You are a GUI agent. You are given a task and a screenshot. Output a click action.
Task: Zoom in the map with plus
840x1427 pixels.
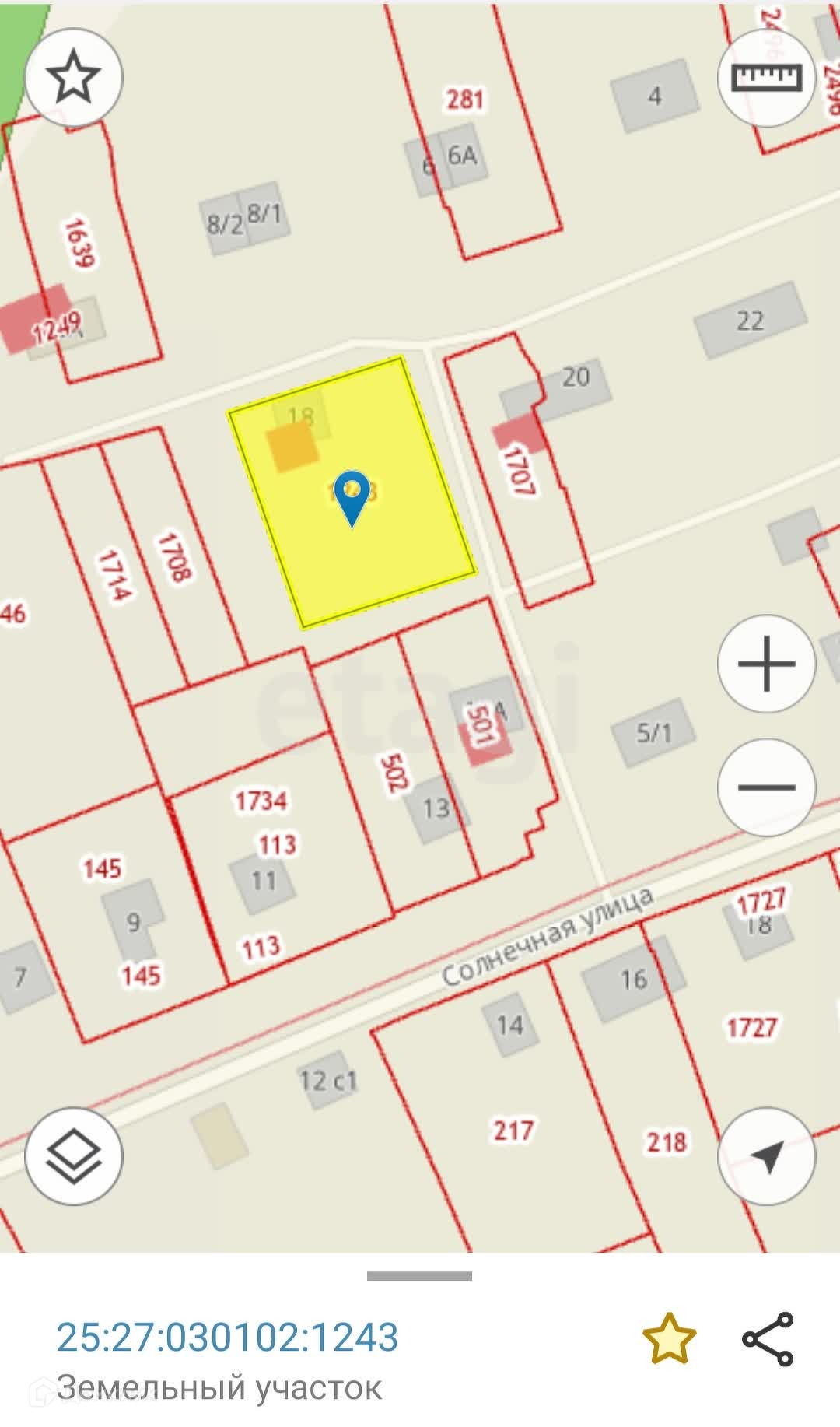(767, 664)
